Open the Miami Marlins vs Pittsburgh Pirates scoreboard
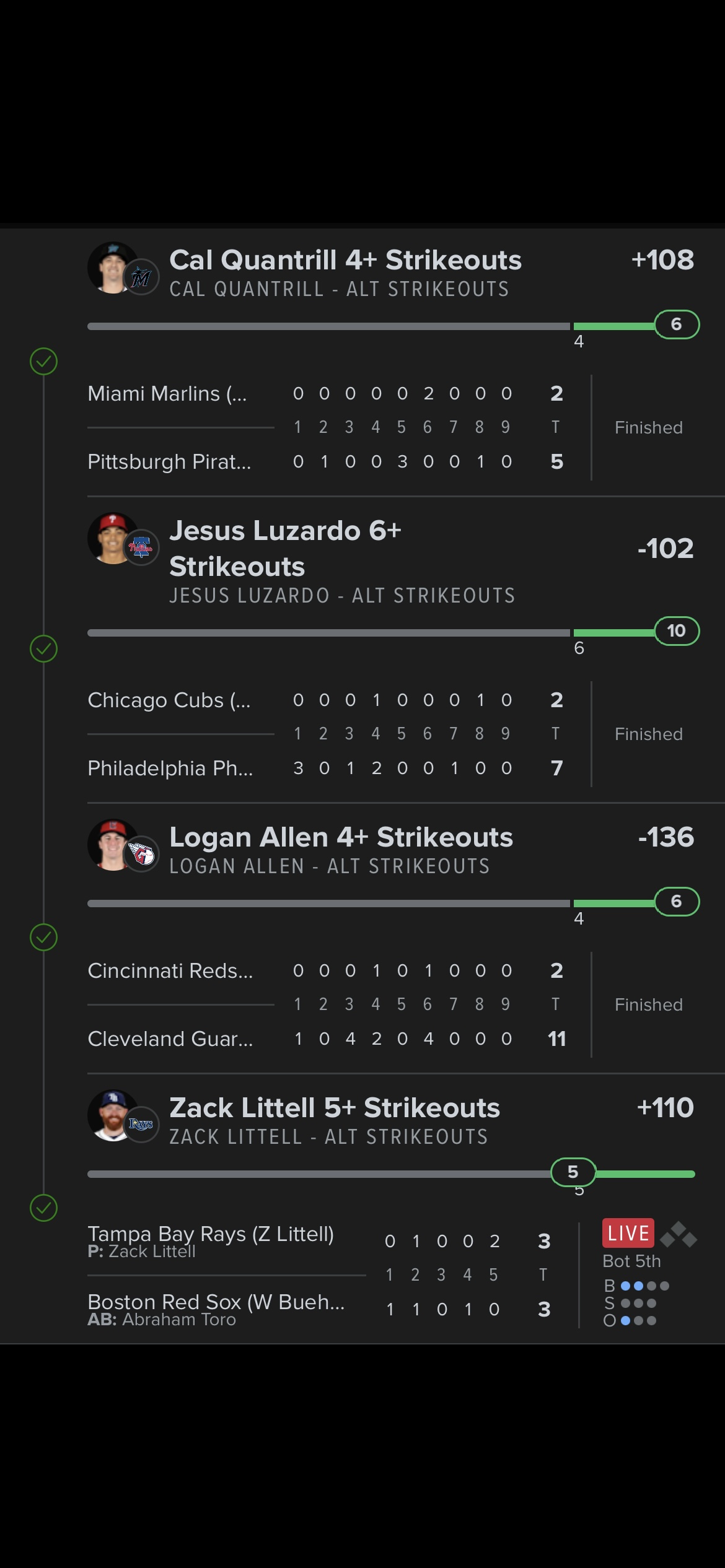The height and width of the screenshot is (1568, 725). point(384,427)
